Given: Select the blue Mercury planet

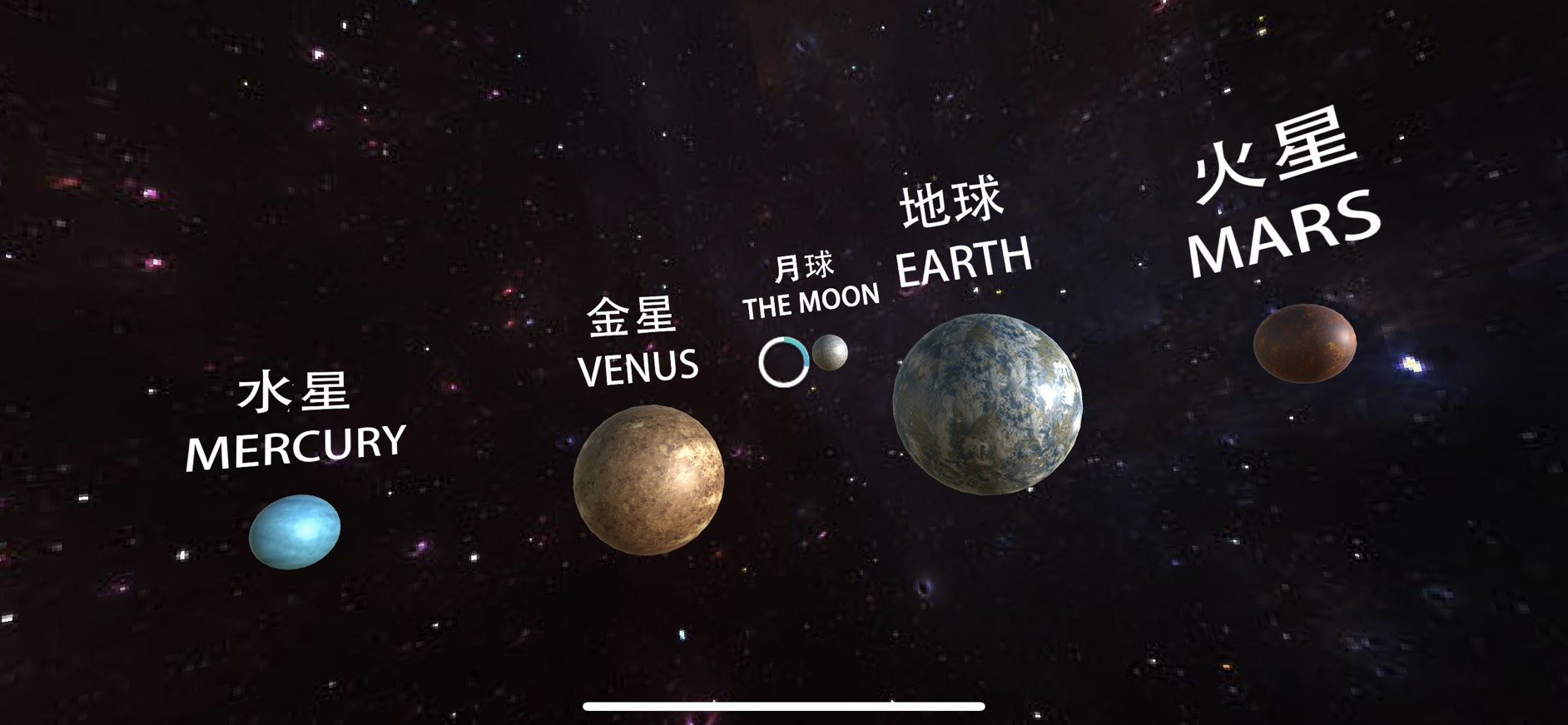Looking at the screenshot, I should coord(295,532).
